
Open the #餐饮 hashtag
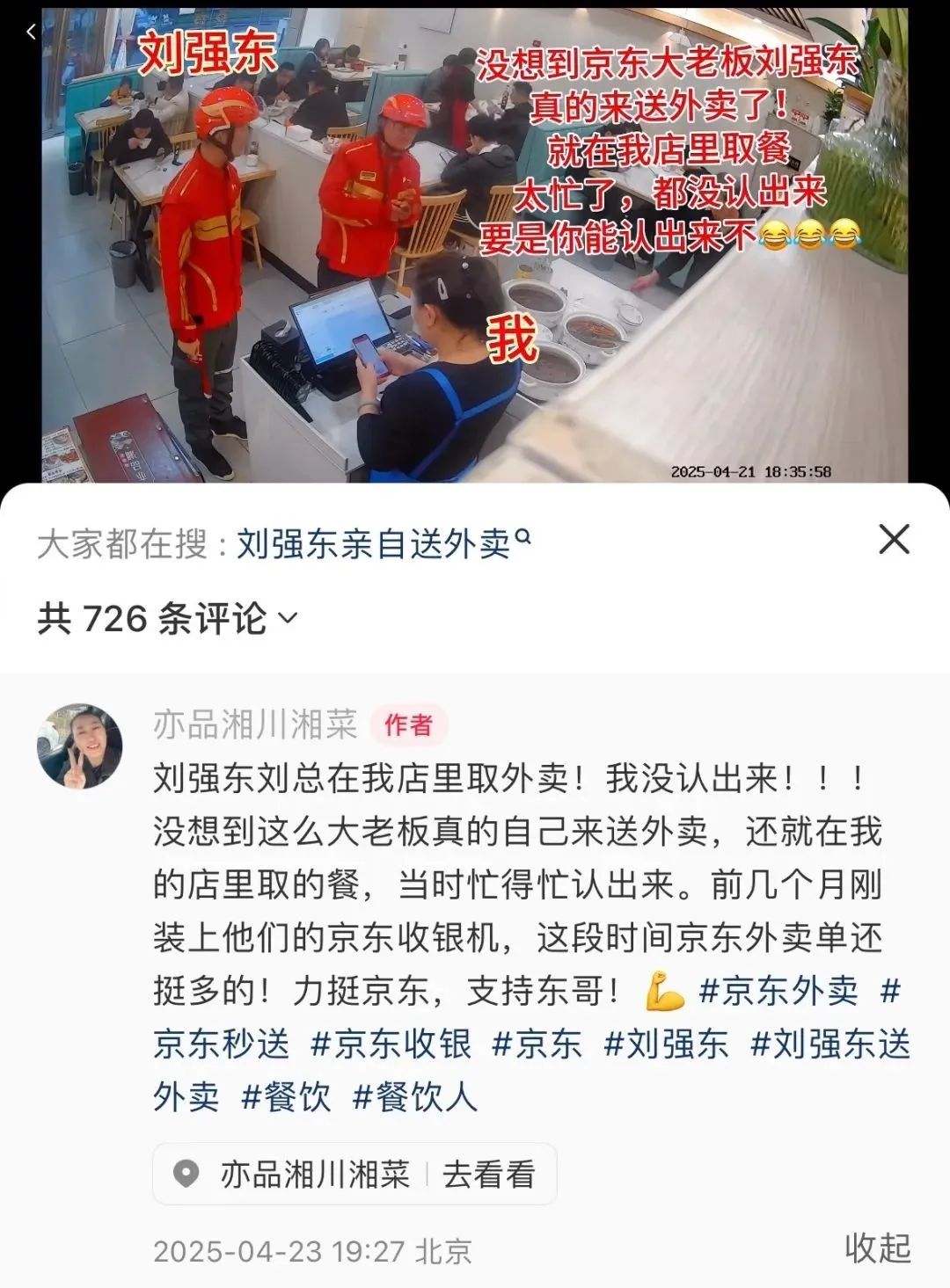point(286,1096)
